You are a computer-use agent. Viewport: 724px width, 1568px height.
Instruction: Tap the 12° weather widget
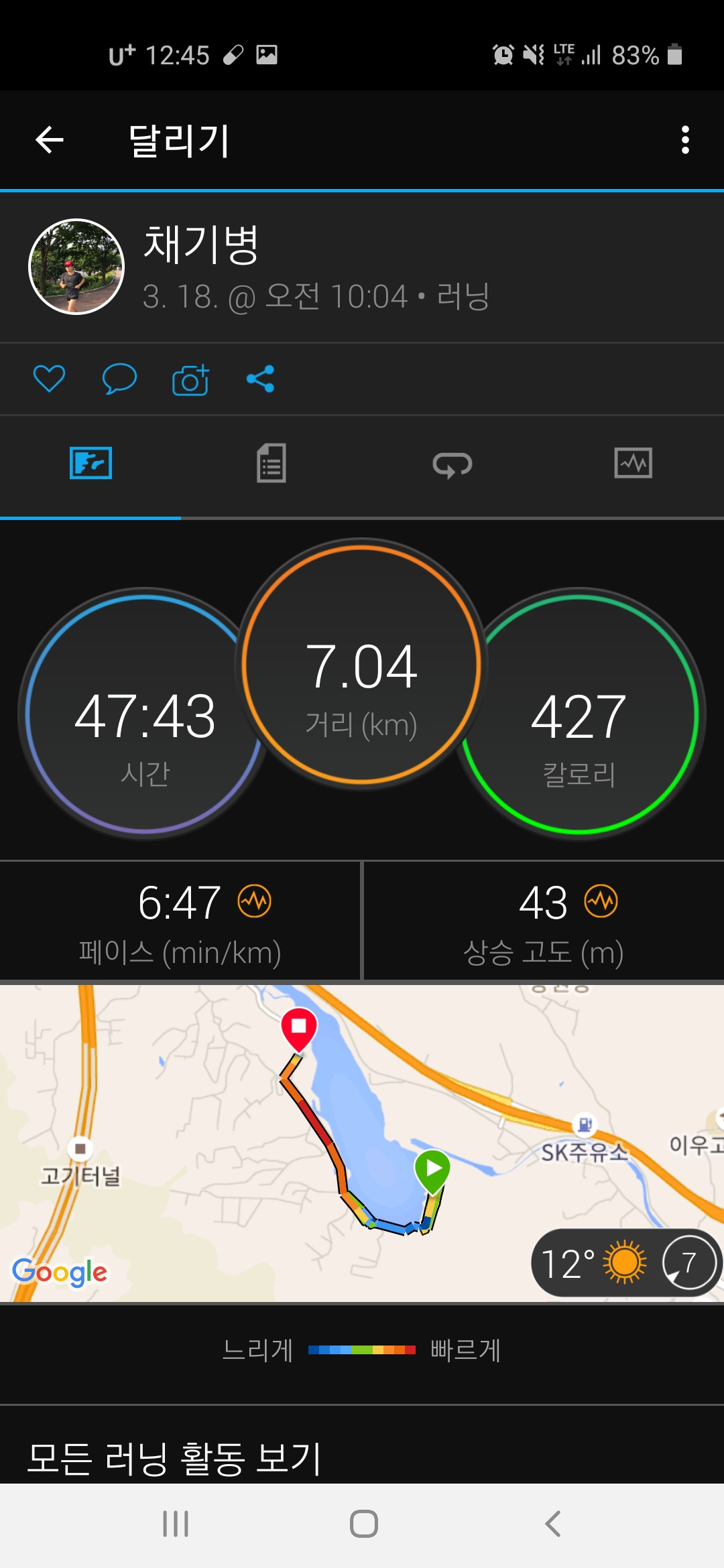click(625, 1263)
